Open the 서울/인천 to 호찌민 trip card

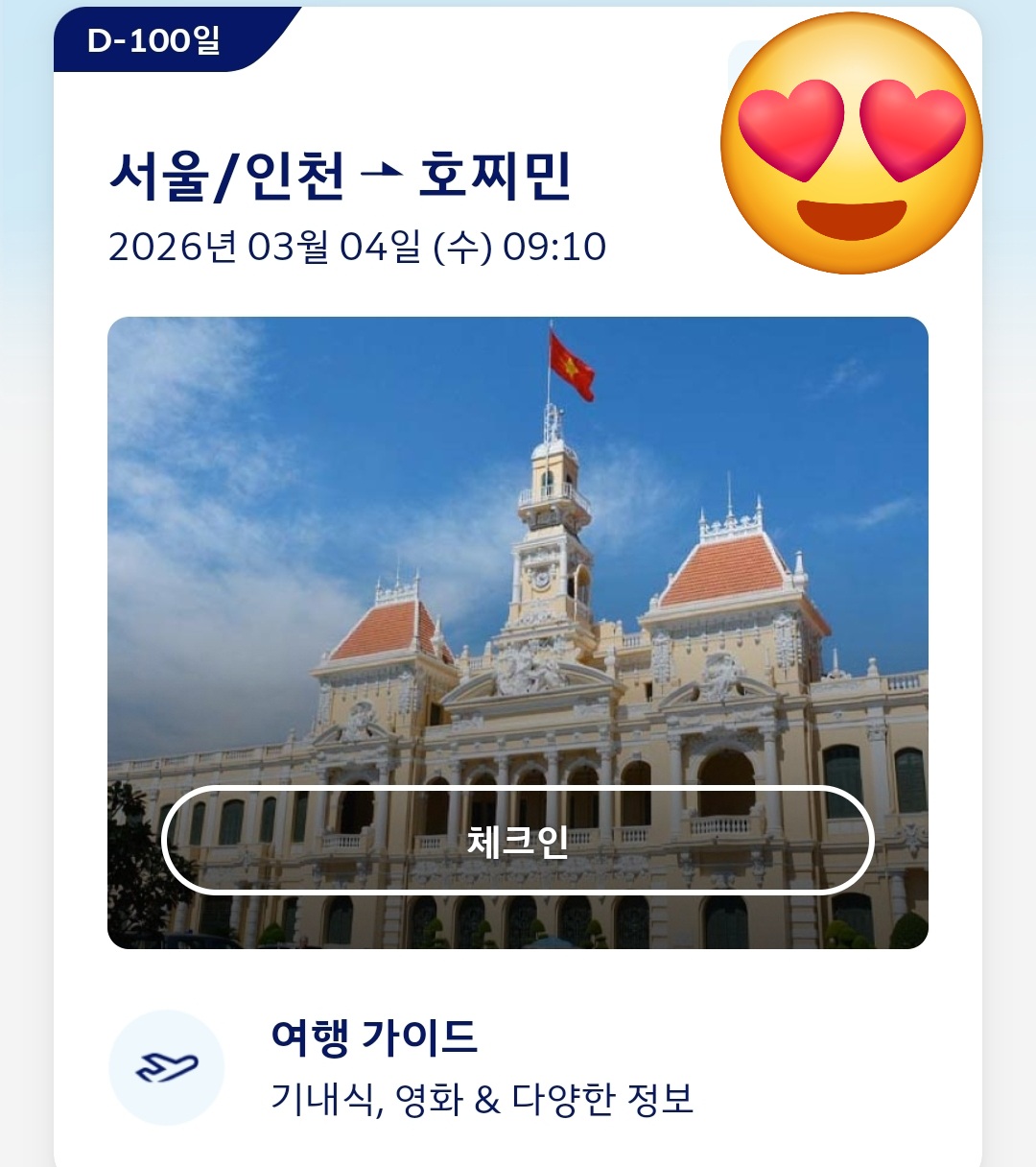(x=341, y=176)
